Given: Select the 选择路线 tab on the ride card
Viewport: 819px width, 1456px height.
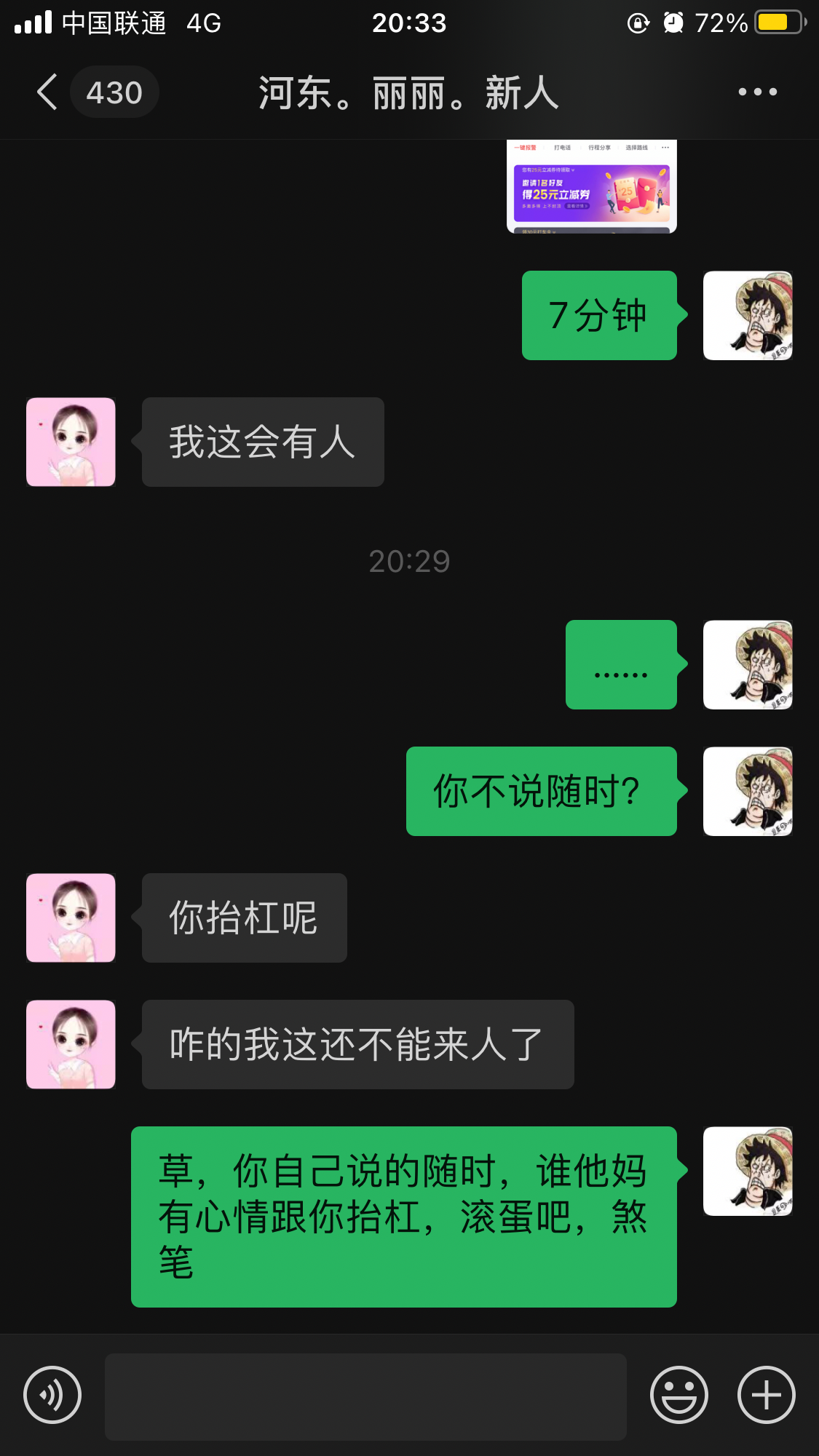Looking at the screenshot, I should click(636, 148).
